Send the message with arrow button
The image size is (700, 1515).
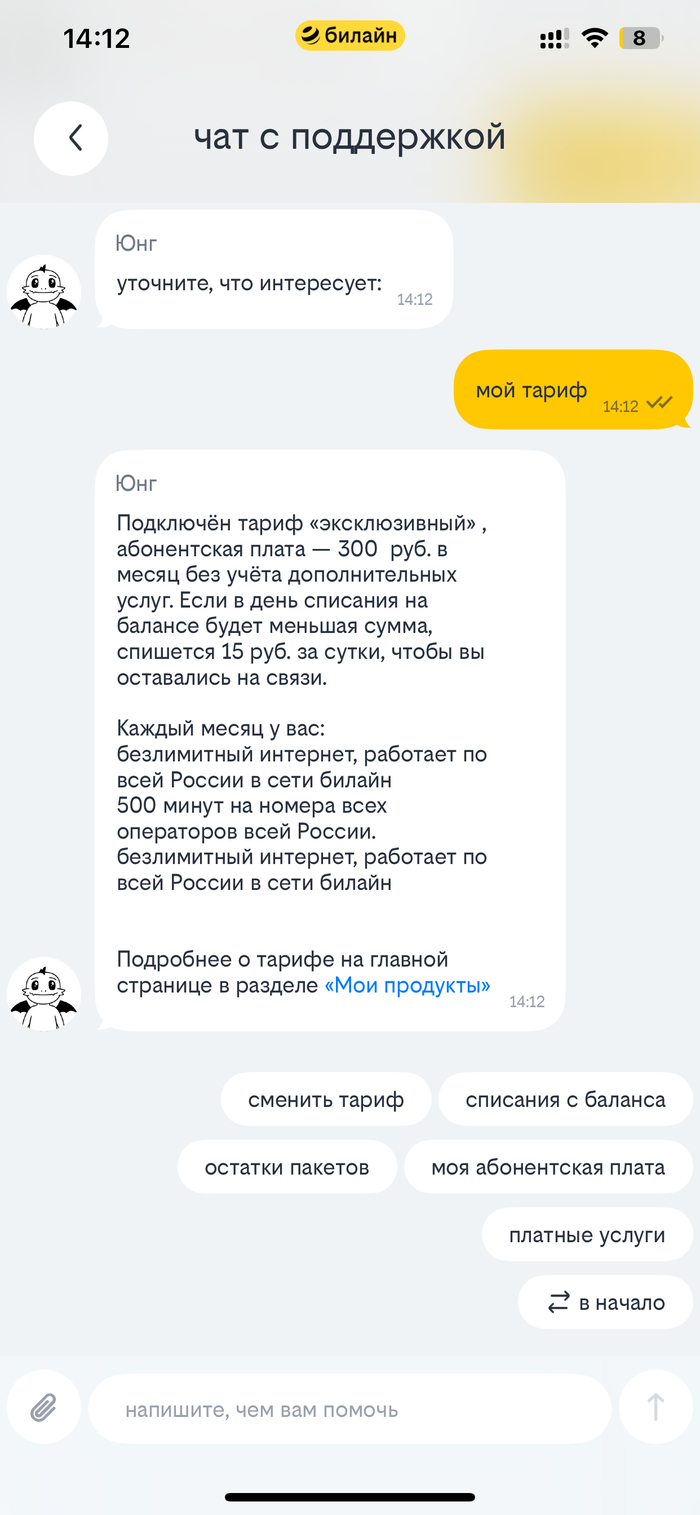pos(655,1408)
